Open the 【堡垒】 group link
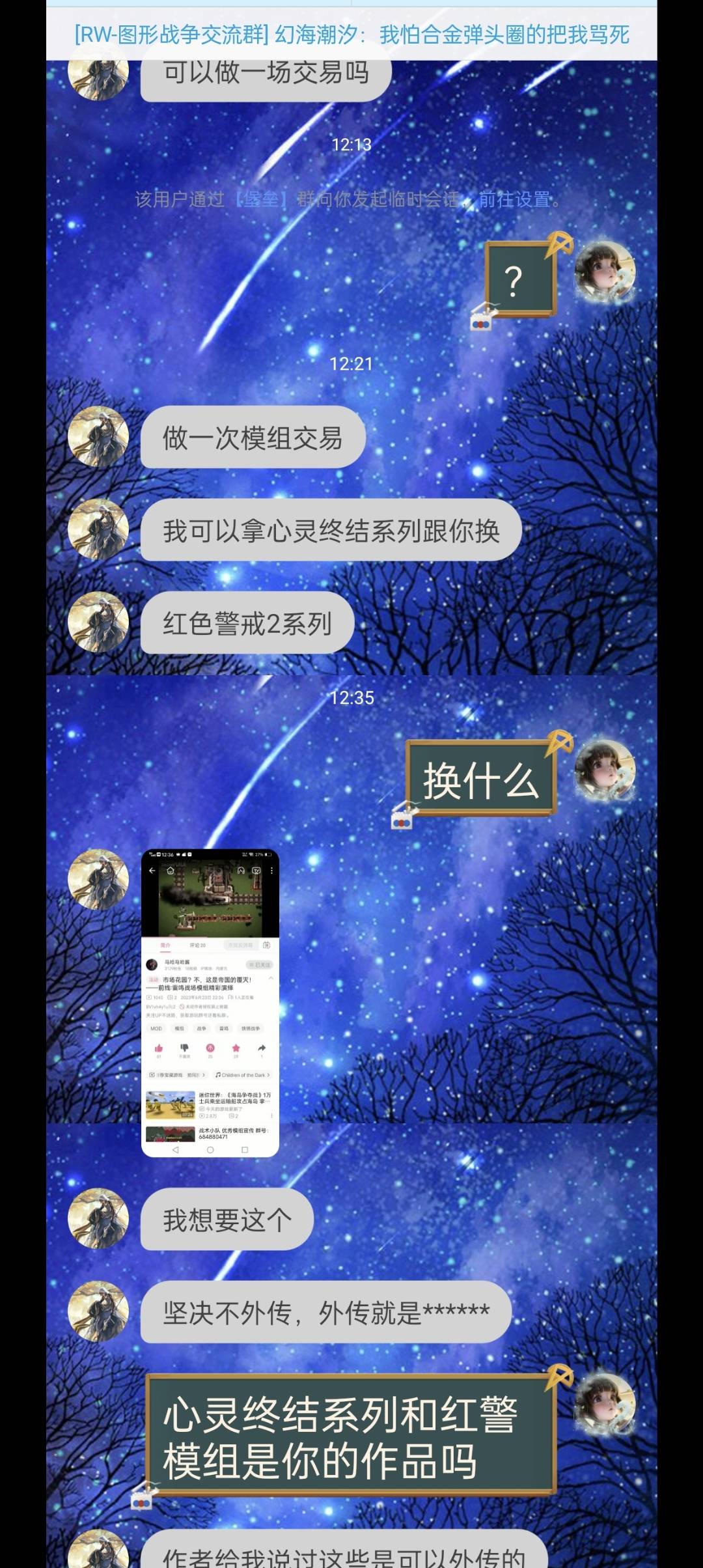The height and width of the screenshot is (1568, 703). click(x=260, y=199)
